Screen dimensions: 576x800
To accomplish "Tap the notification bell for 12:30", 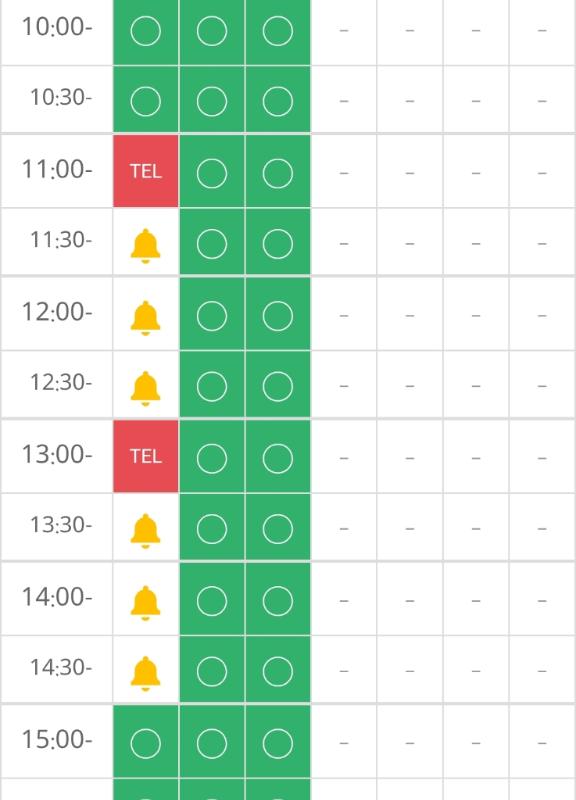I will (x=146, y=388).
